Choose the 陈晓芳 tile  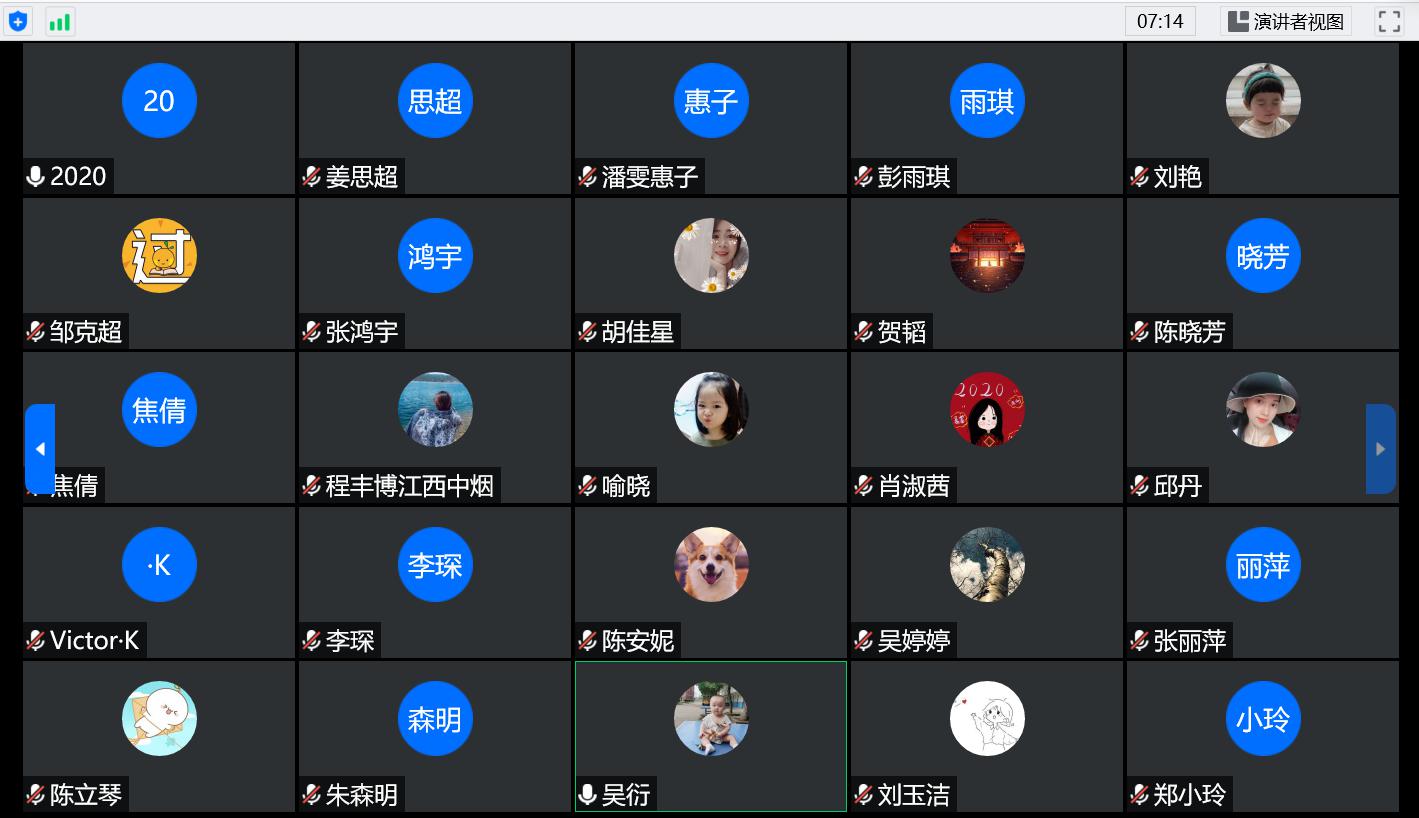[1262, 273]
